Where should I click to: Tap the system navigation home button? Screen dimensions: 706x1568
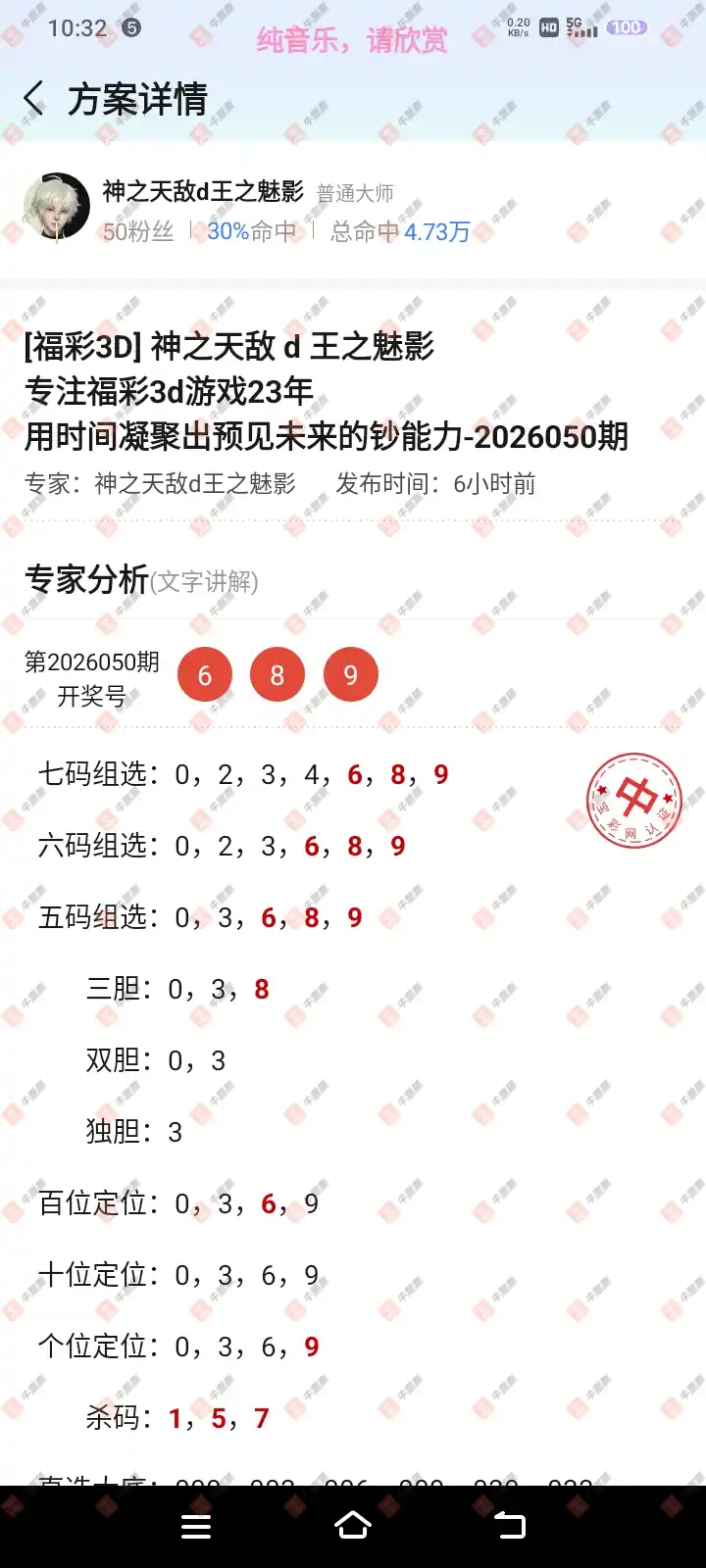pyautogui.click(x=353, y=1526)
